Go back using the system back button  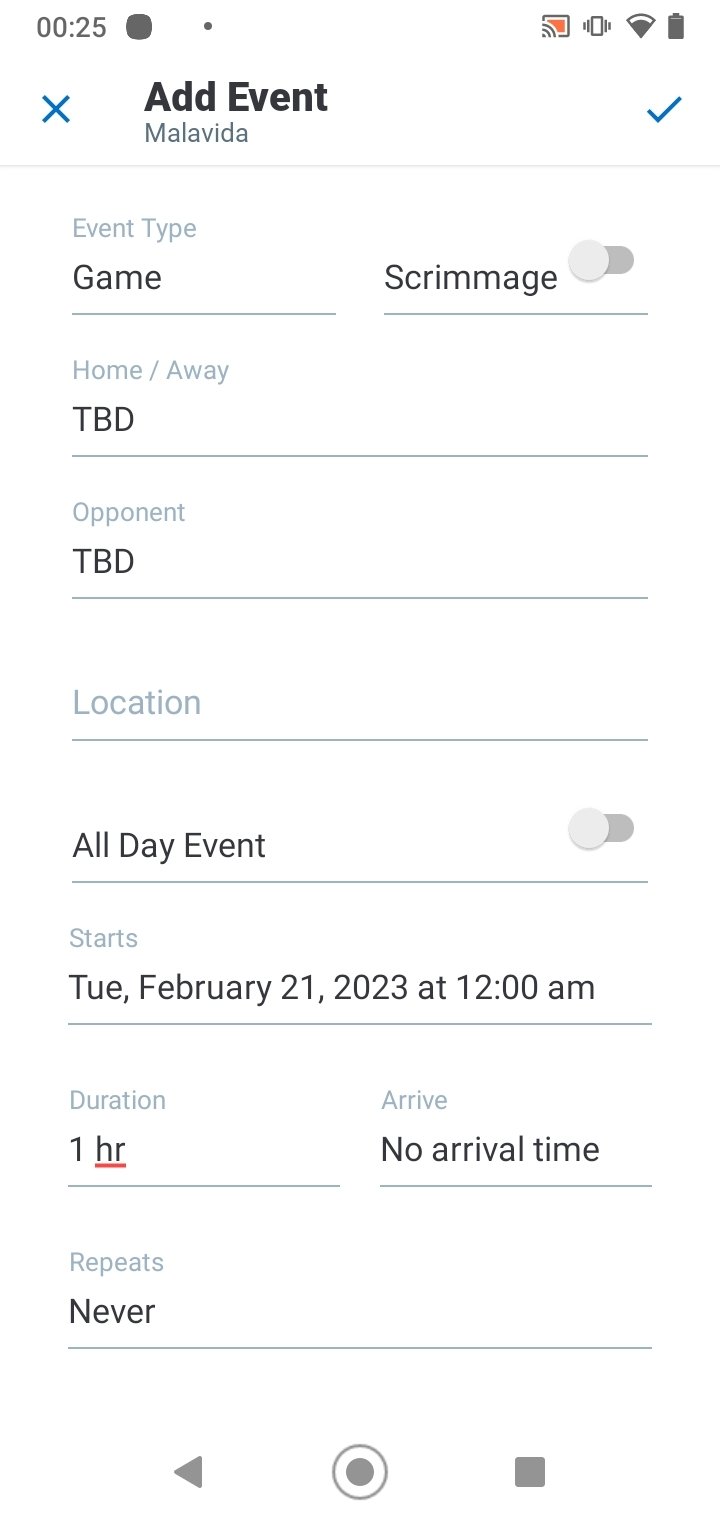click(188, 1472)
